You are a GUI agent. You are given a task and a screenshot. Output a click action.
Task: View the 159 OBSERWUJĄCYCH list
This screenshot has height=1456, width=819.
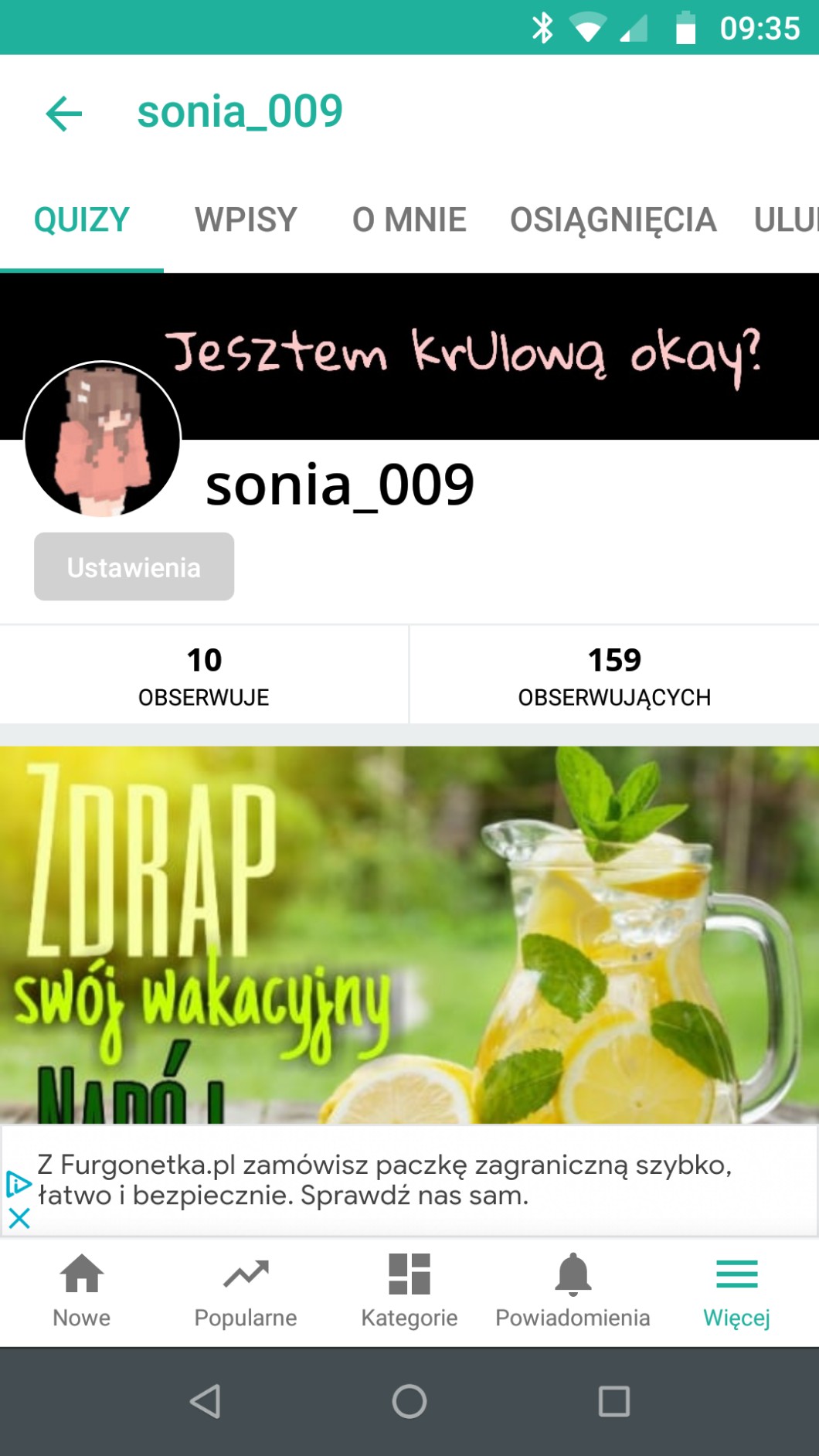tap(614, 675)
